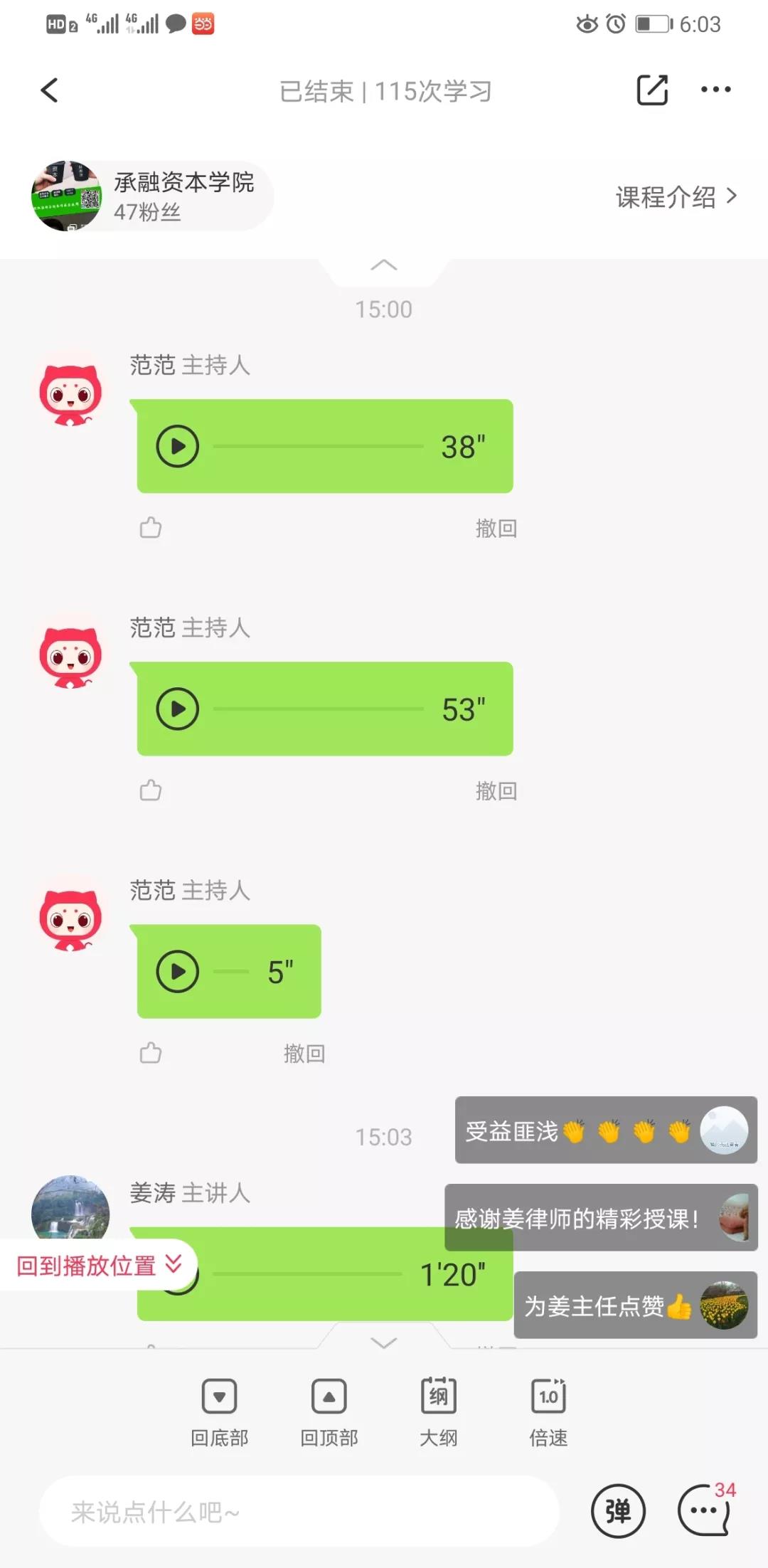
Task: Like the 5-second voice message
Action: tap(151, 1053)
